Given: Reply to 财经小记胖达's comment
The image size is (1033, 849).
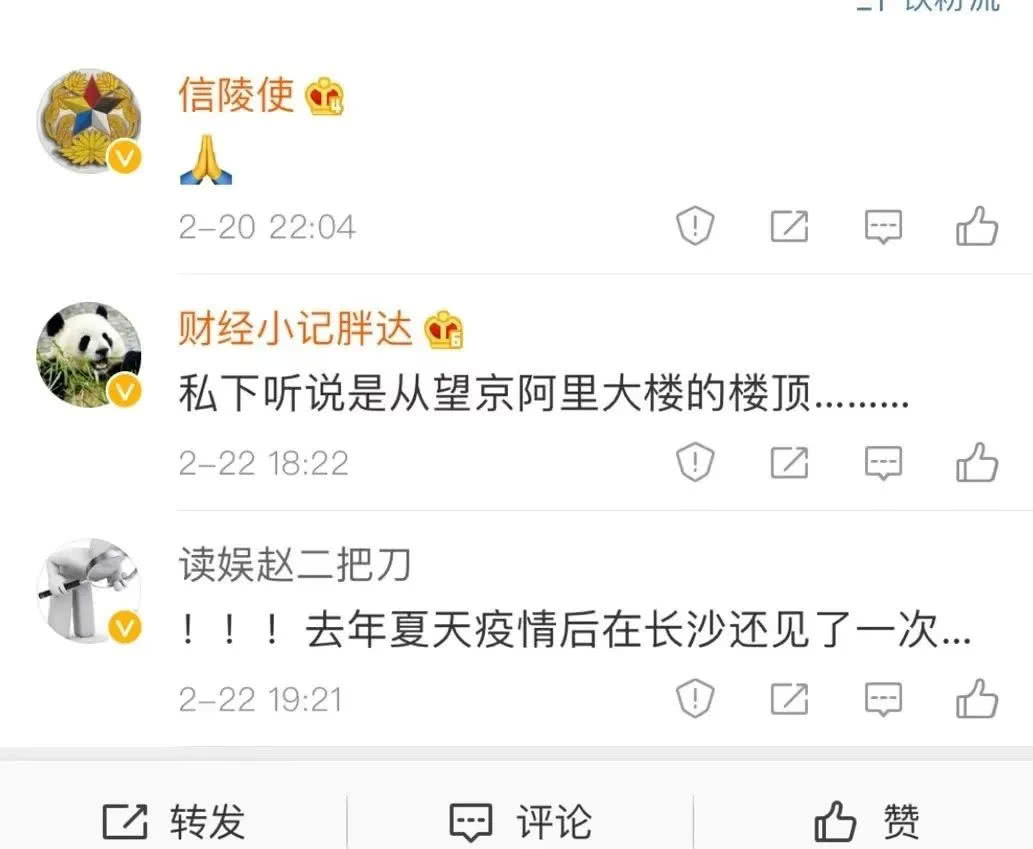Looking at the screenshot, I should pyautogui.click(x=883, y=463).
